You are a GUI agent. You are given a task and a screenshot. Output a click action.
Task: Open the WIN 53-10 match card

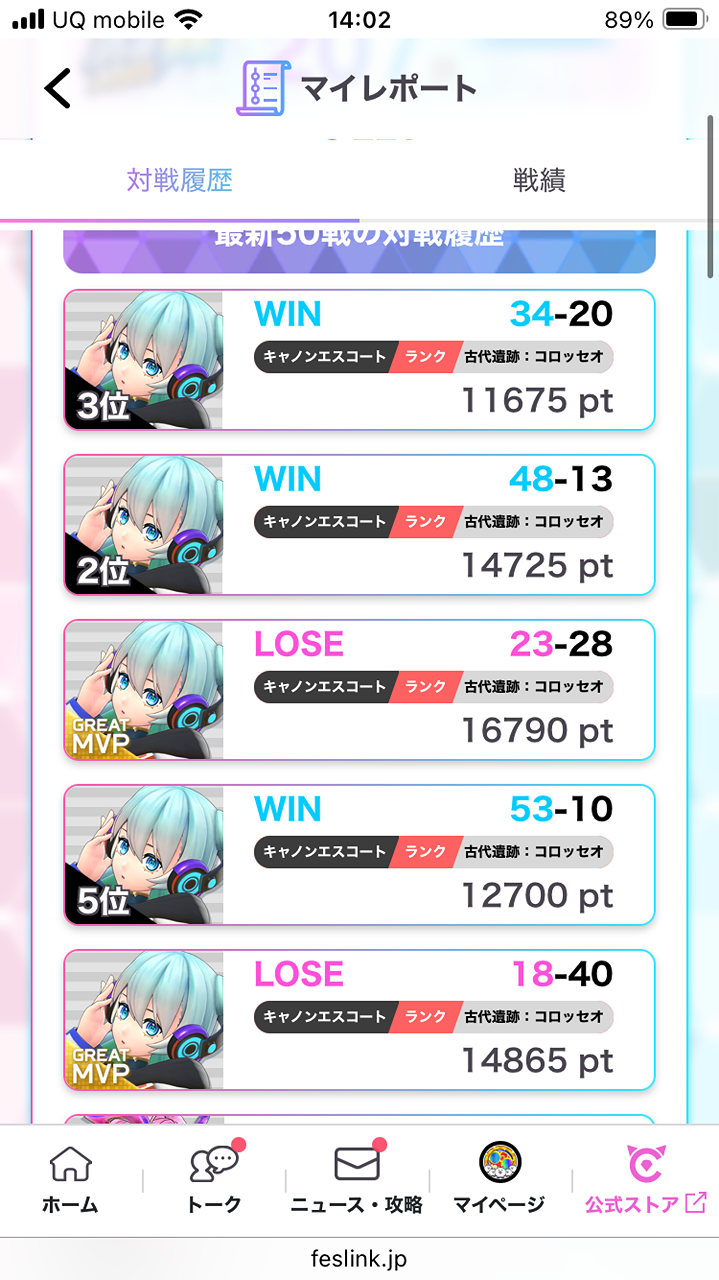(x=359, y=855)
